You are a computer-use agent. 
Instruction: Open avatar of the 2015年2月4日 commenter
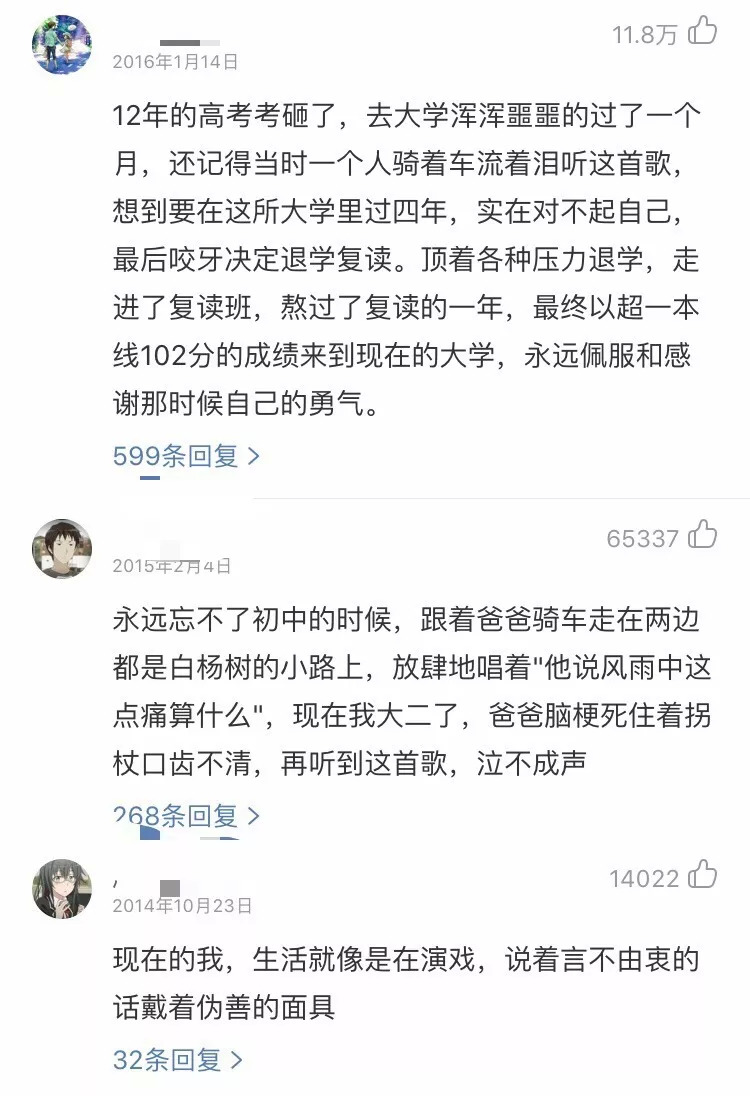click(x=62, y=548)
